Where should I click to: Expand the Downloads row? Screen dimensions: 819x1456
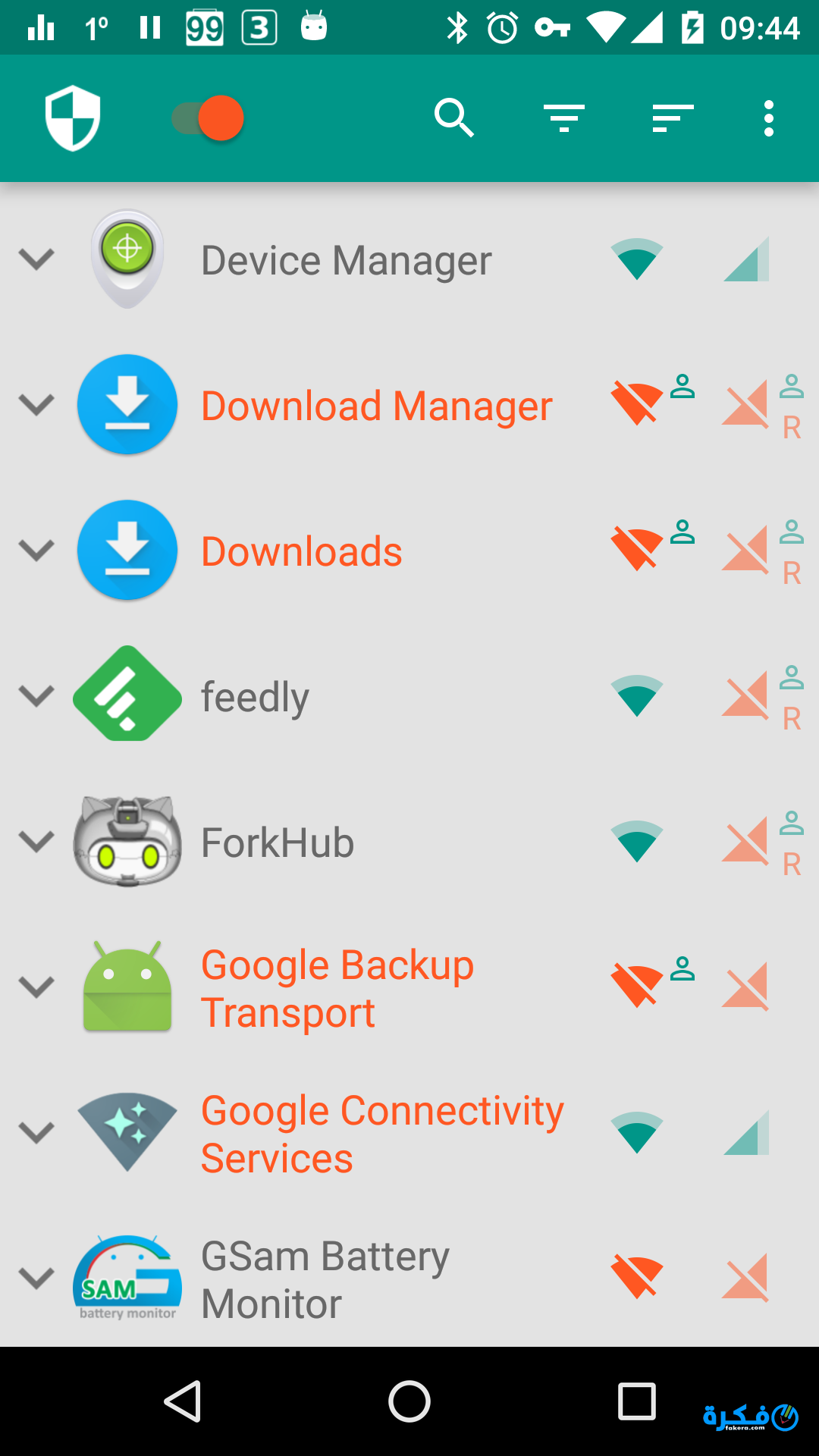click(36, 551)
